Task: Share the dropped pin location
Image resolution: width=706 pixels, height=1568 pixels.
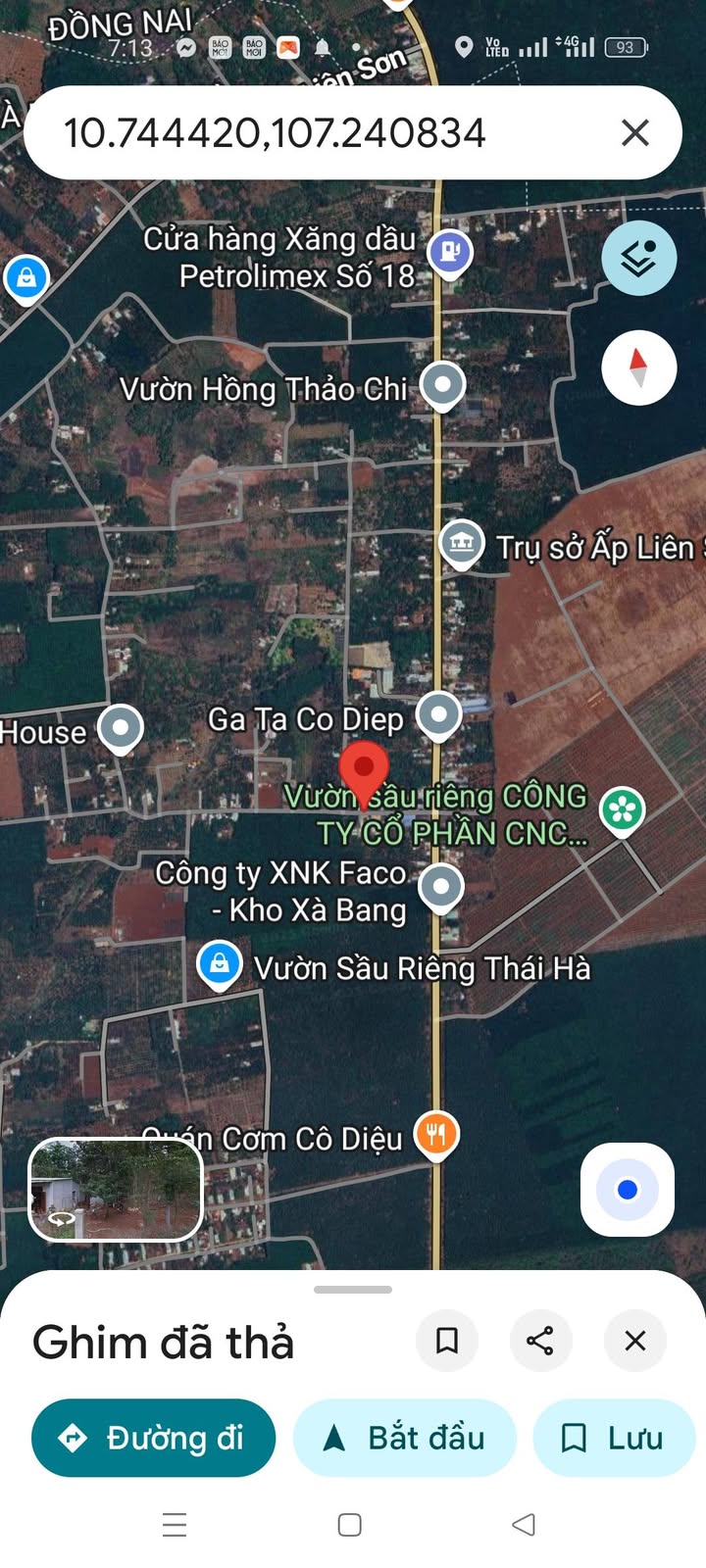Action: [540, 1340]
